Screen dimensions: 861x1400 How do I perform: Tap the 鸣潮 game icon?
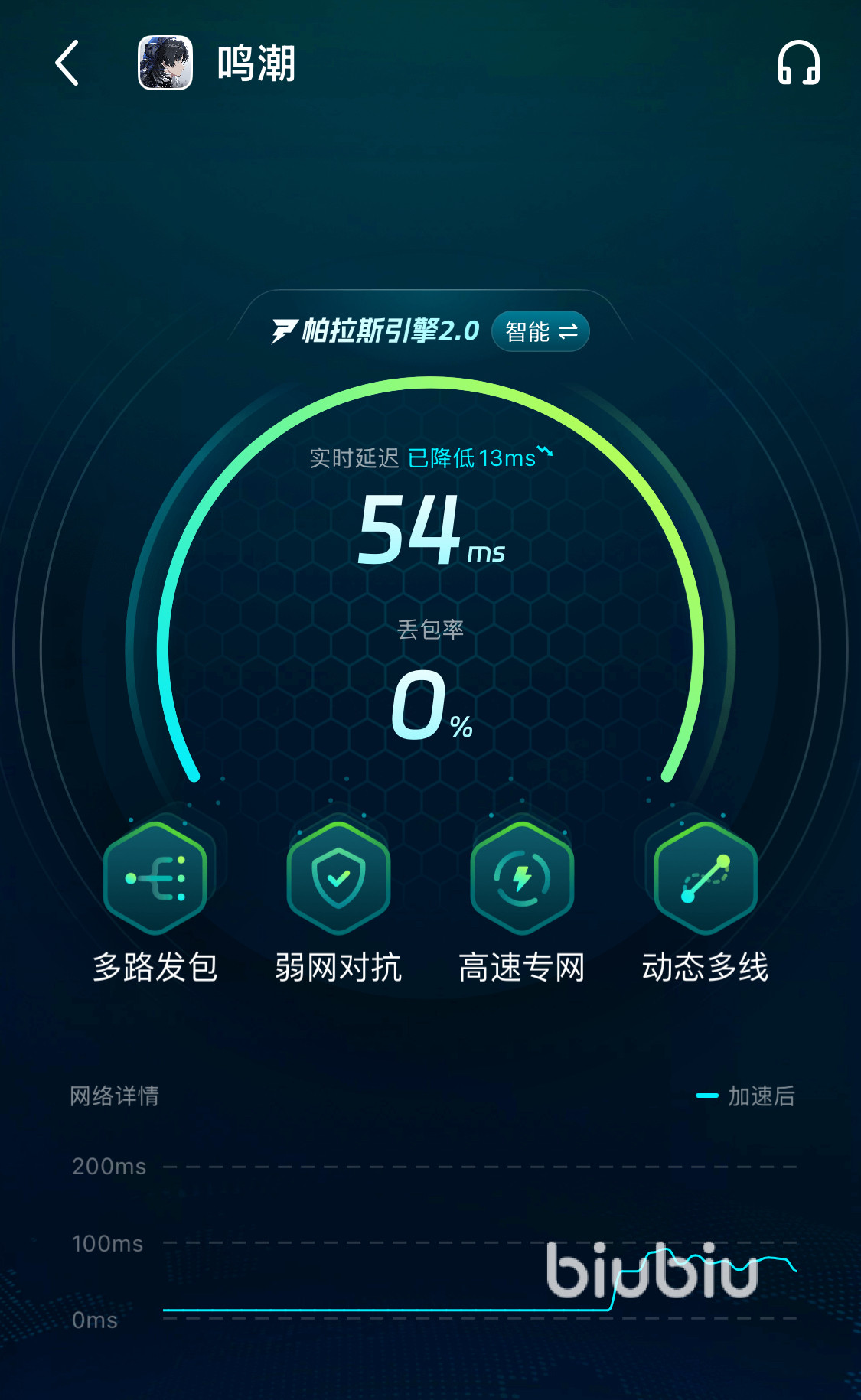coord(165,63)
